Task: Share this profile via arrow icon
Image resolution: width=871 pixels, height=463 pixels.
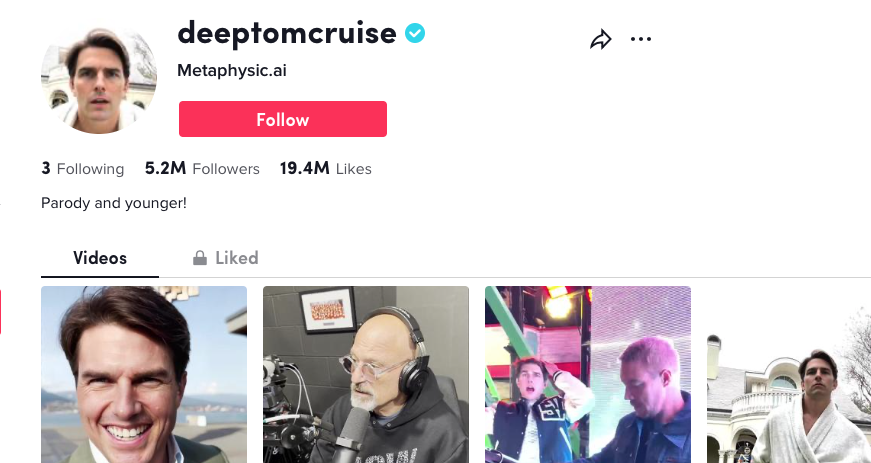Action: [x=600, y=40]
